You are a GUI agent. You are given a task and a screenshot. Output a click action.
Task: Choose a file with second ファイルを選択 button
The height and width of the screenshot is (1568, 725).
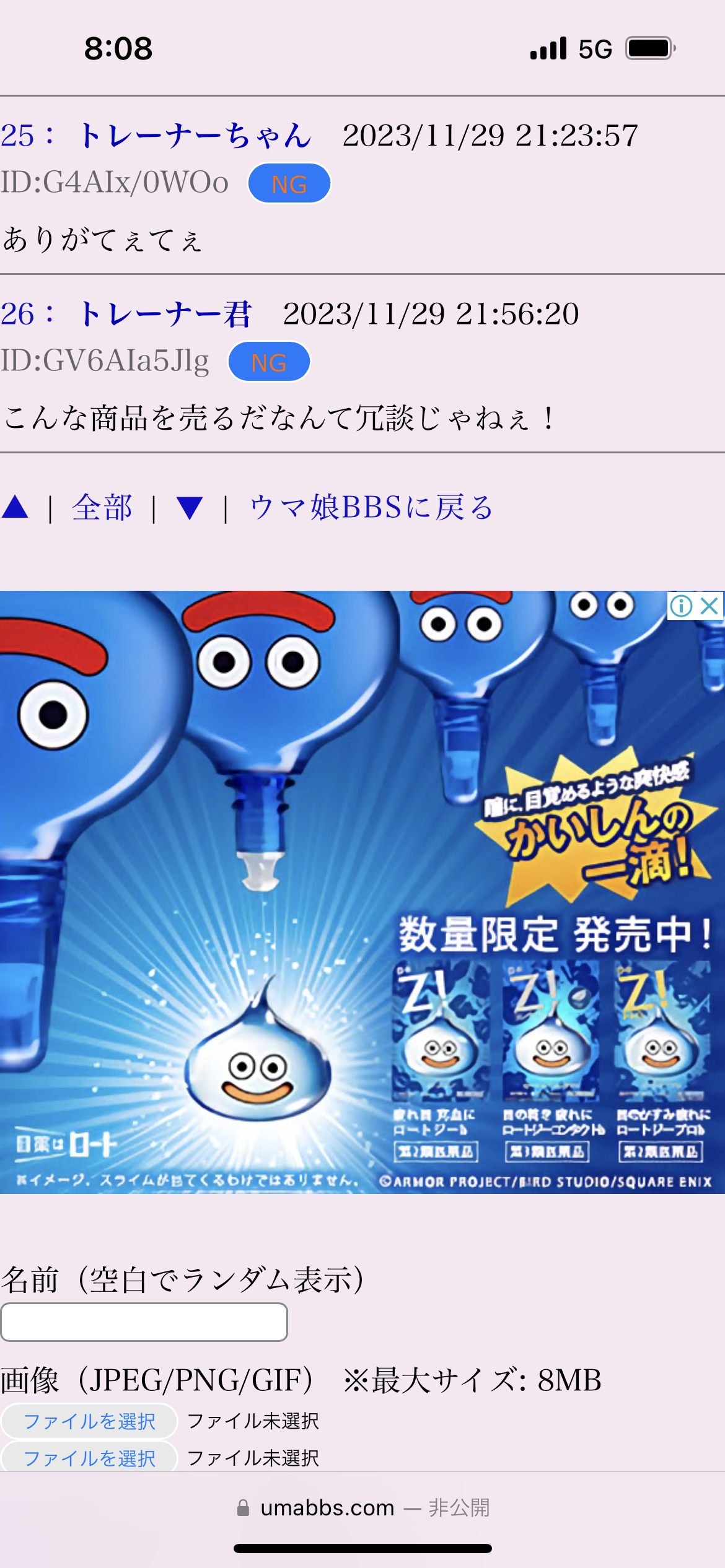coord(89,1458)
